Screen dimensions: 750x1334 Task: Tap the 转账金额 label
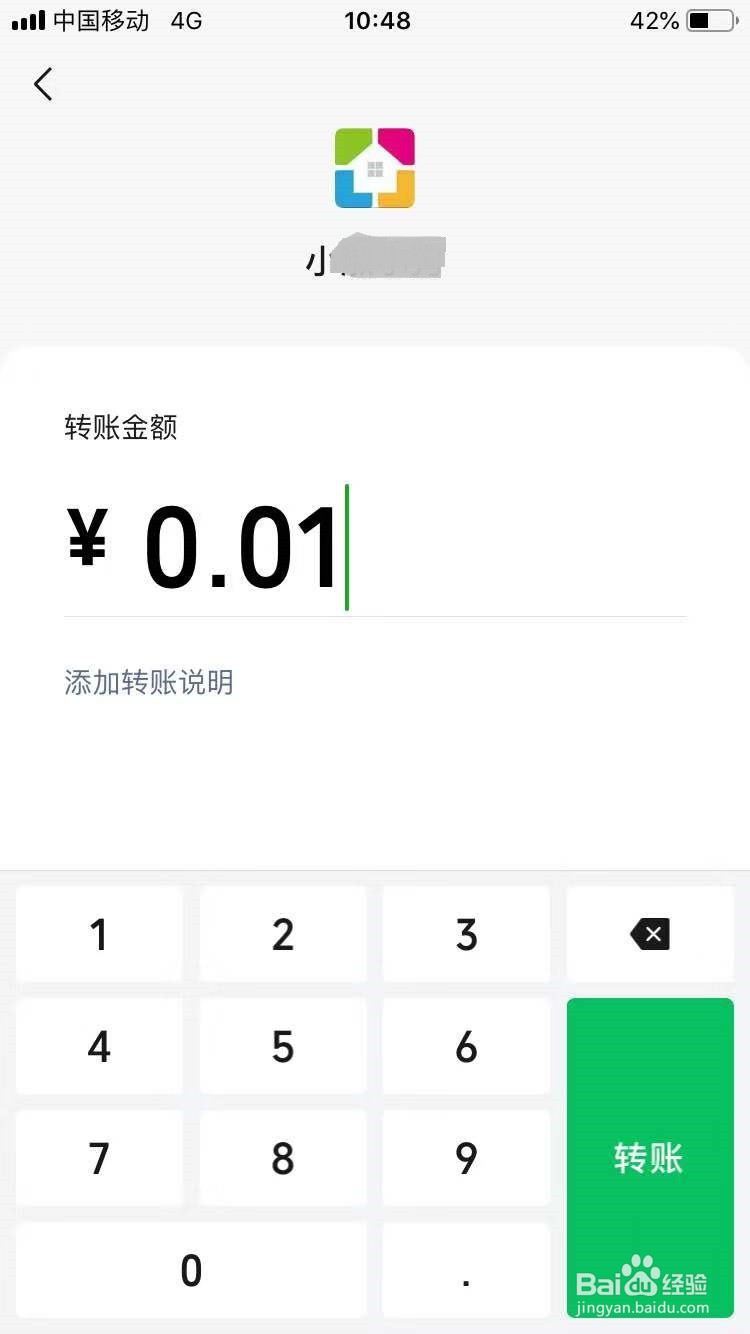click(x=122, y=428)
